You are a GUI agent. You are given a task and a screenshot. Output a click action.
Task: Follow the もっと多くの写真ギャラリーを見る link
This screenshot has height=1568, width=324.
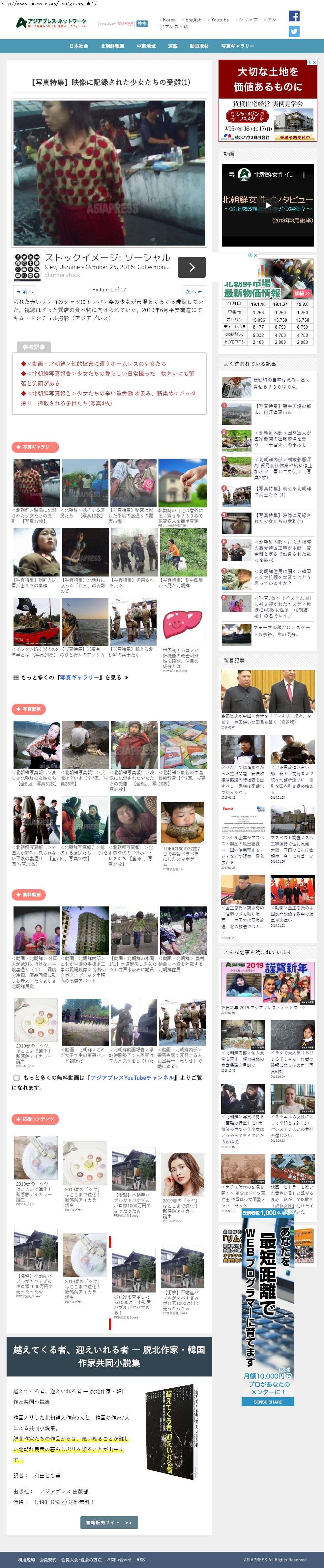click(71, 677)
